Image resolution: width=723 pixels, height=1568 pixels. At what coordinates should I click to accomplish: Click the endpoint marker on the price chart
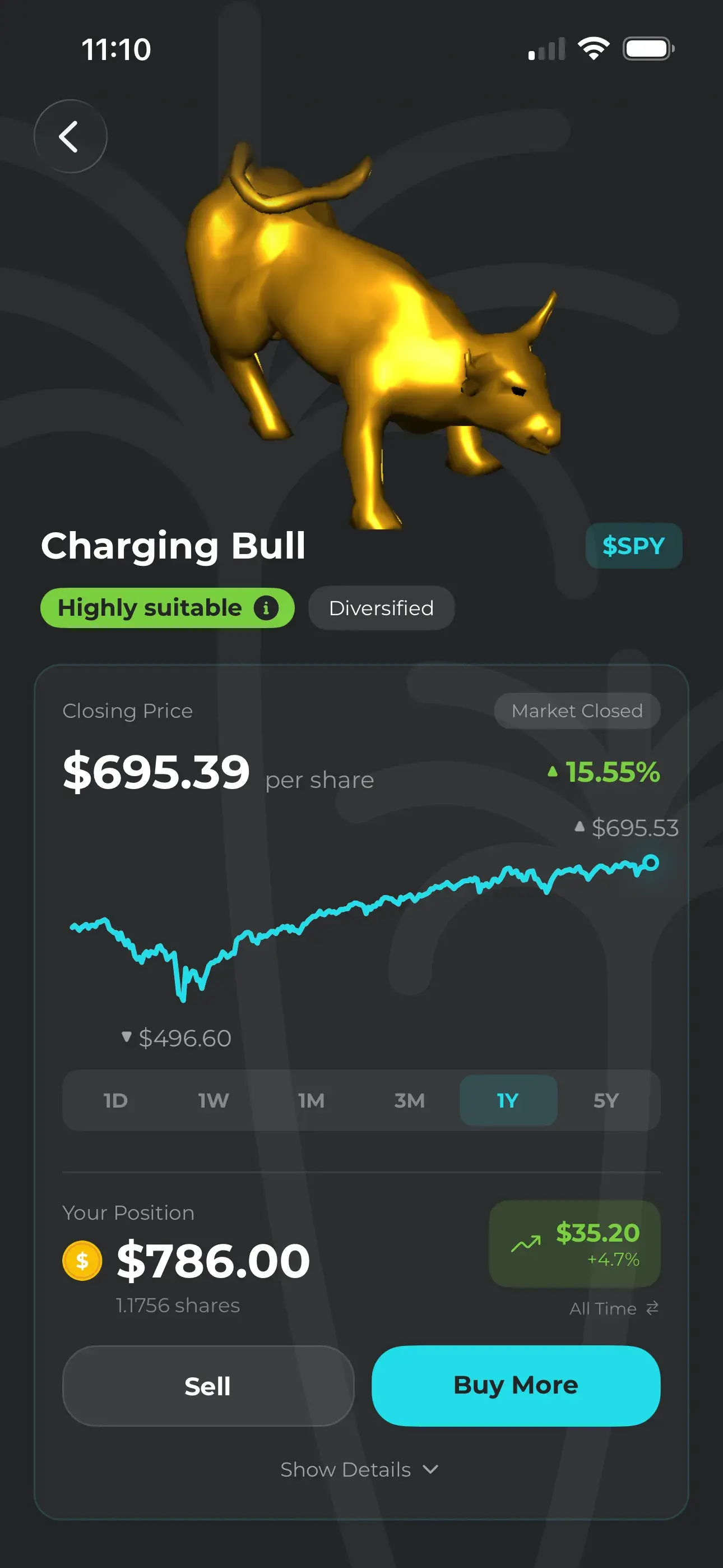[x=651, y=863]
